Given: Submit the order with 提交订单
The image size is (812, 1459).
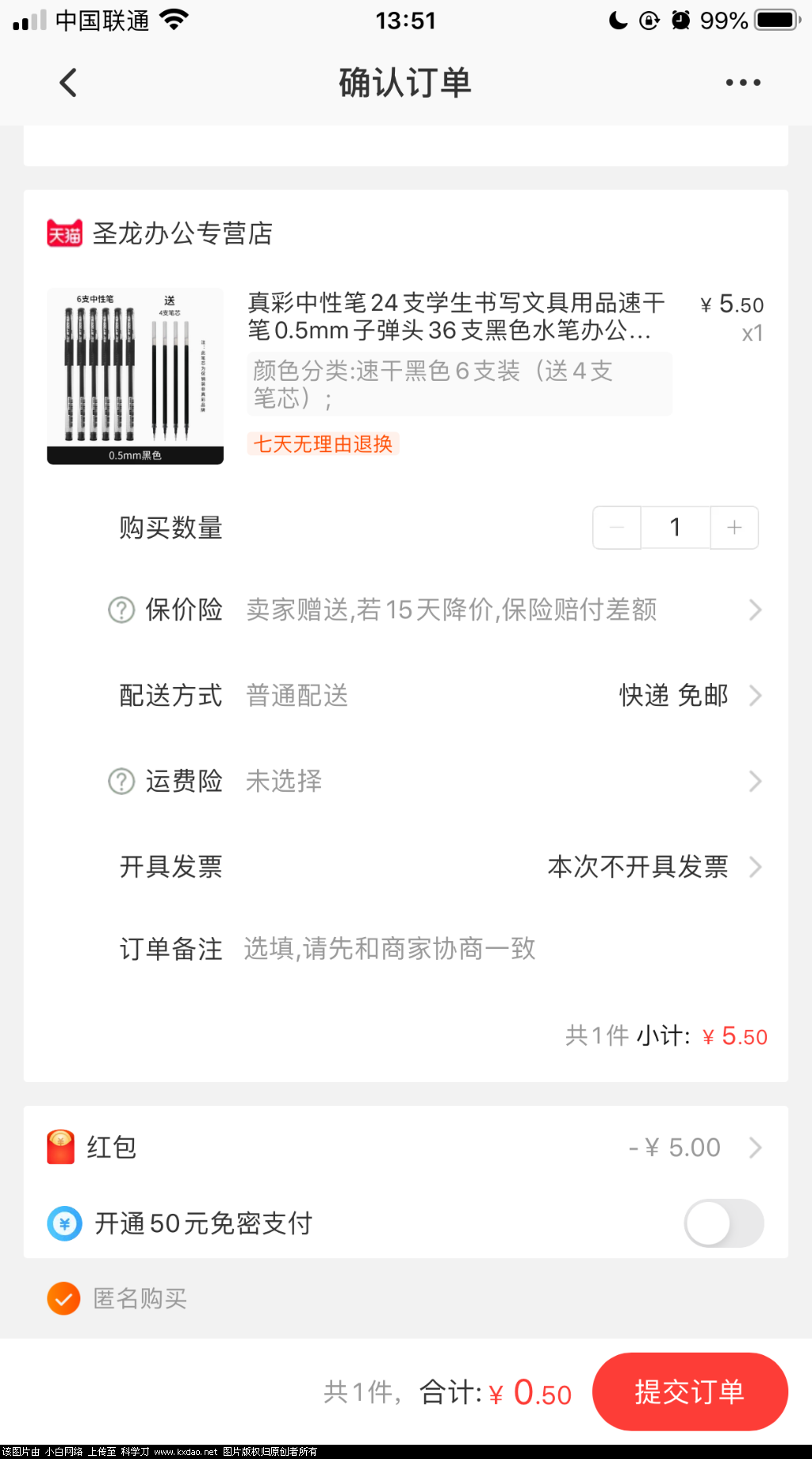Looking at the screenshot, I should click(x=690, y=1392).
